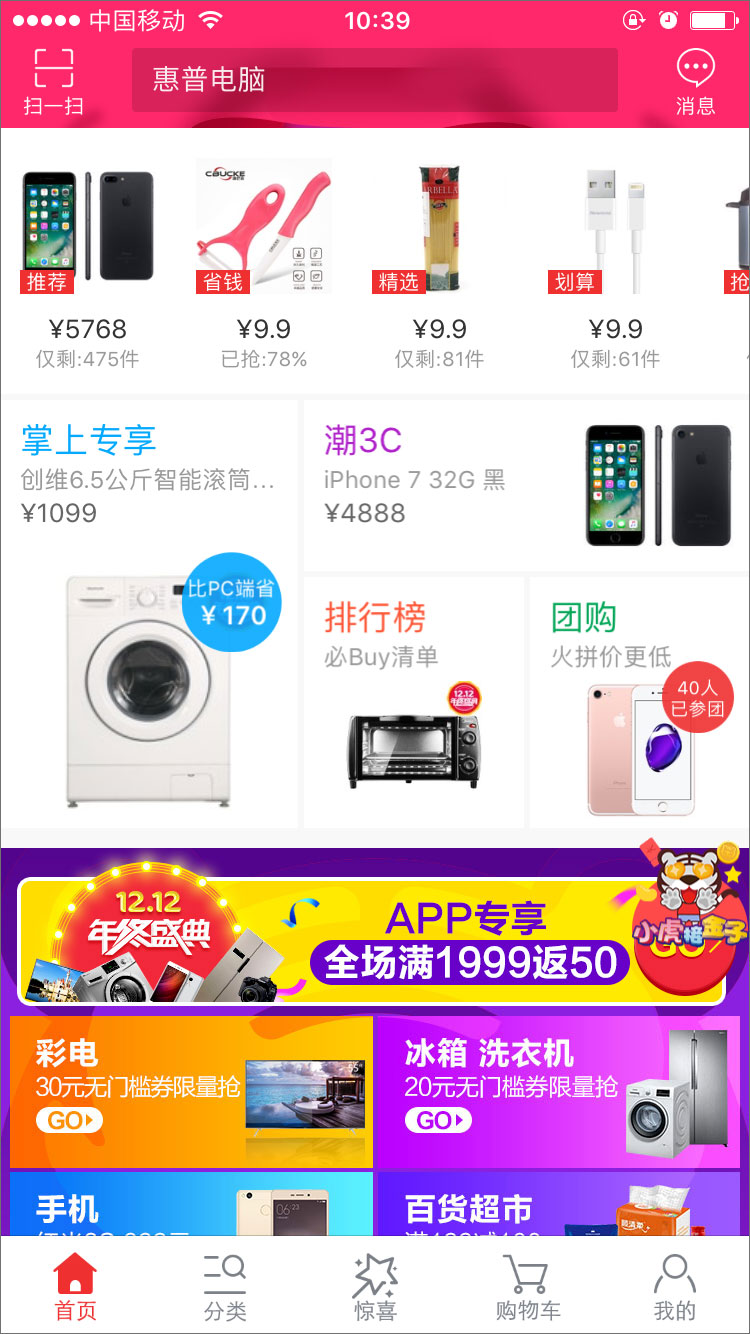
Task: Open the 团购 group-buy card
Action: 640,702
